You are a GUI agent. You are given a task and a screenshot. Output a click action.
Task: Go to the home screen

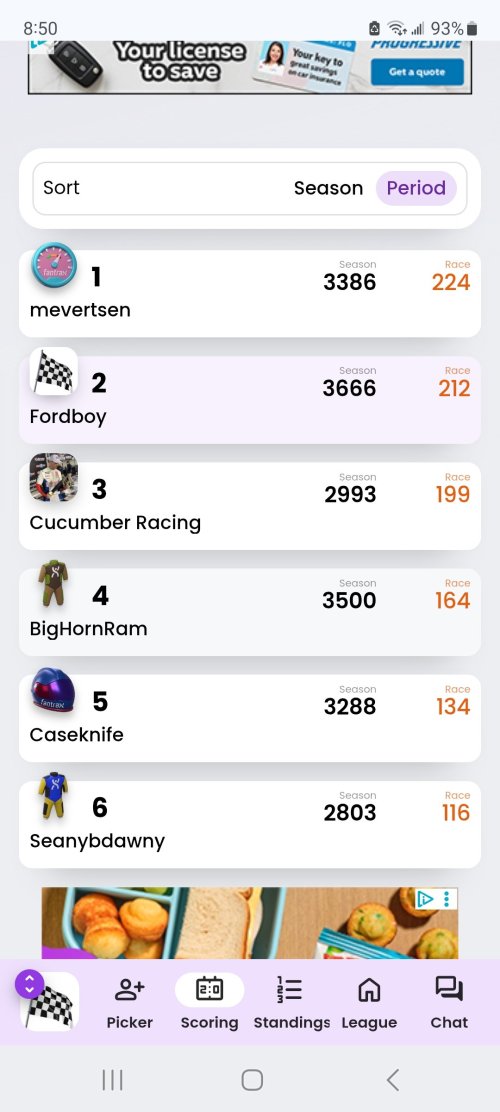point(252,1080)
